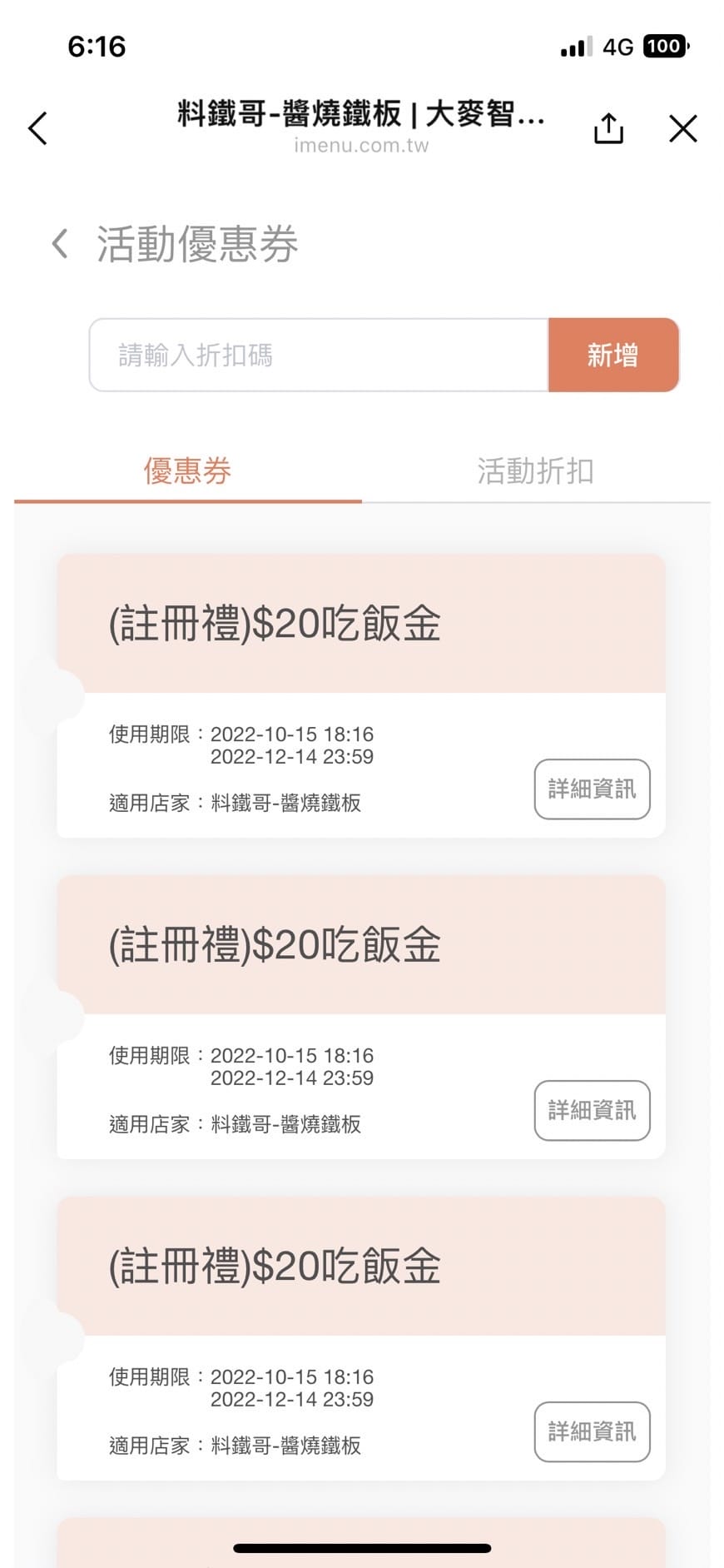Screen dimensions: 724x1568
Task: Open the page title 料鐵哥-醬燒鐵板
Action: click(x=362, y=116)
